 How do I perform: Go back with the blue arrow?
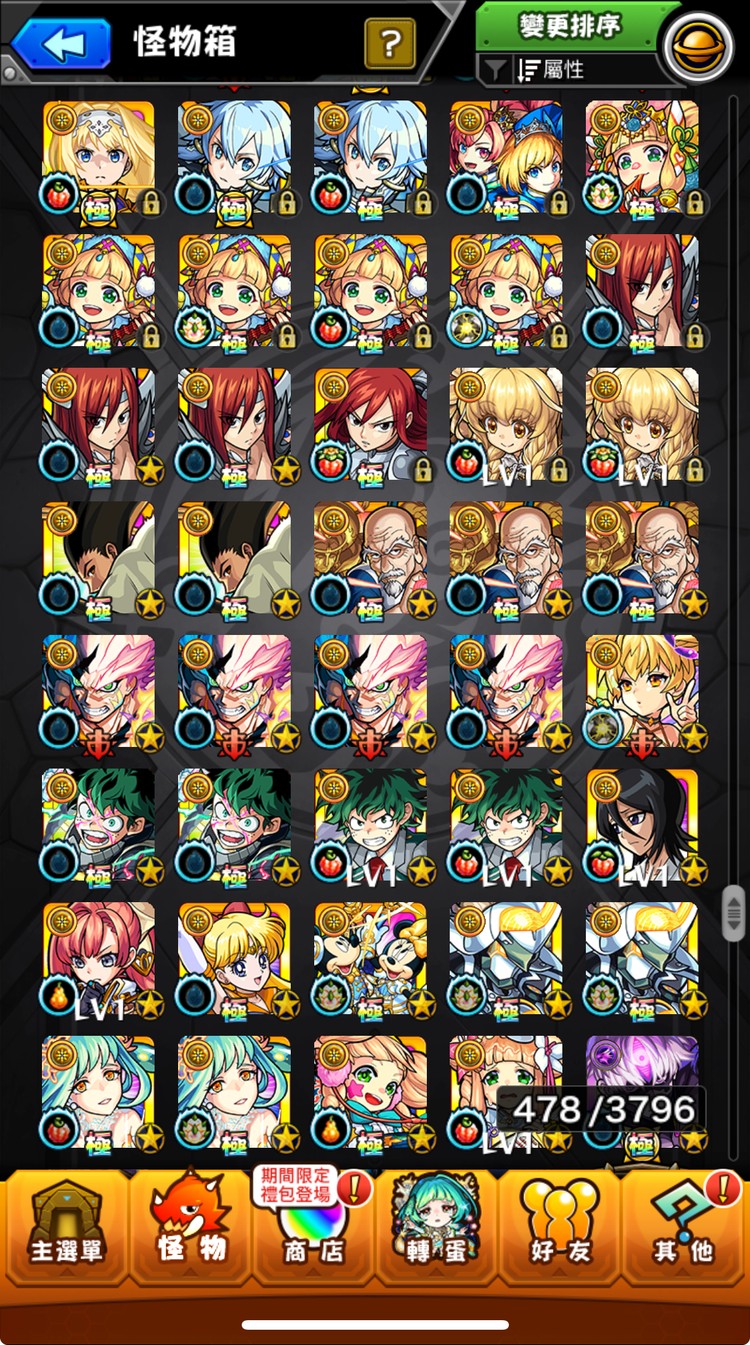tap(60, 43)
